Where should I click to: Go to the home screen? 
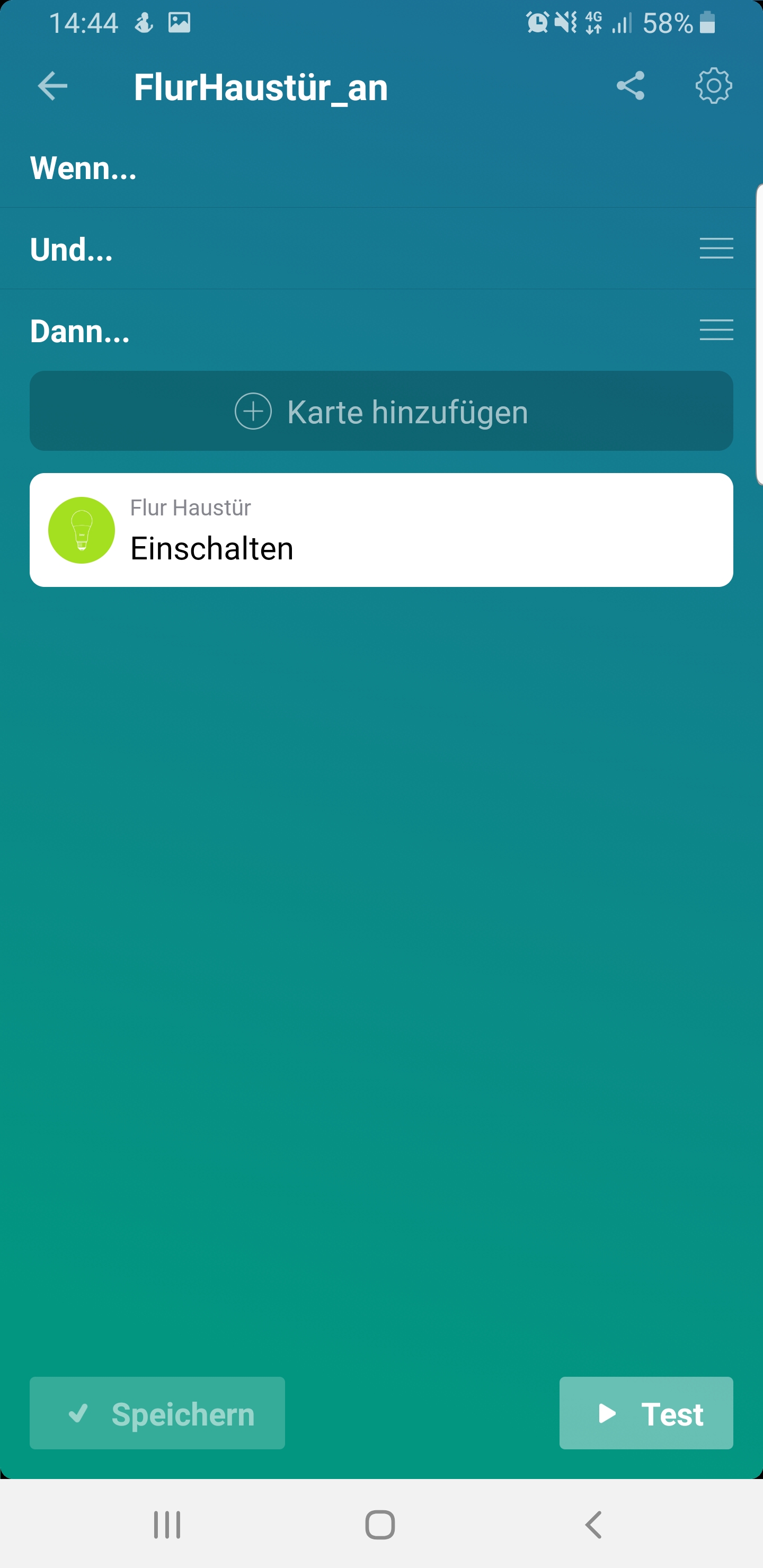(x=380, y=1525)
